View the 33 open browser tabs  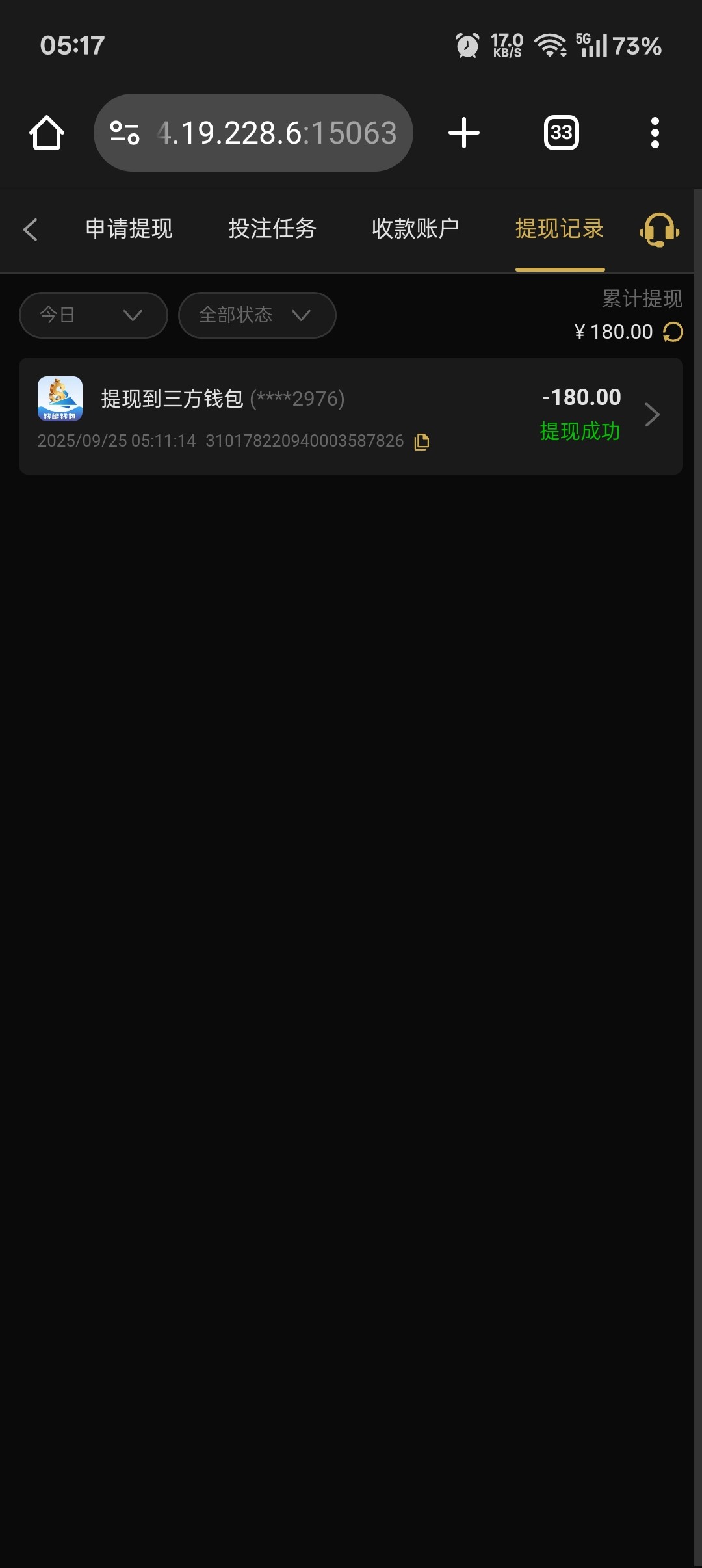[561, 133]
